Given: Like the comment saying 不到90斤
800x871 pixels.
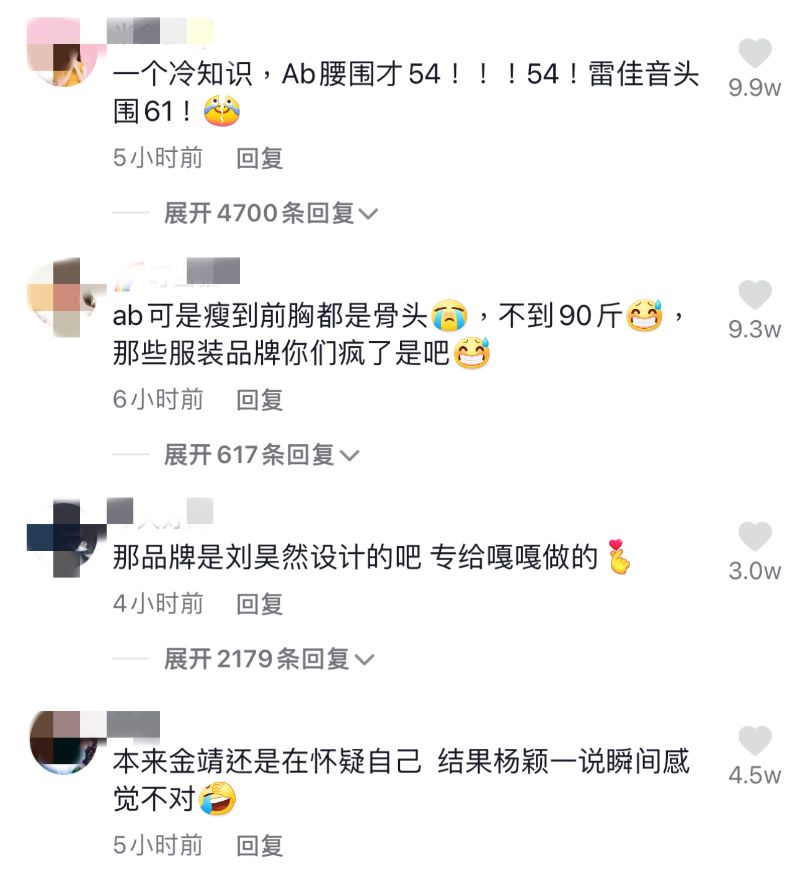Looking at the screenshot, I should (755, 296).
